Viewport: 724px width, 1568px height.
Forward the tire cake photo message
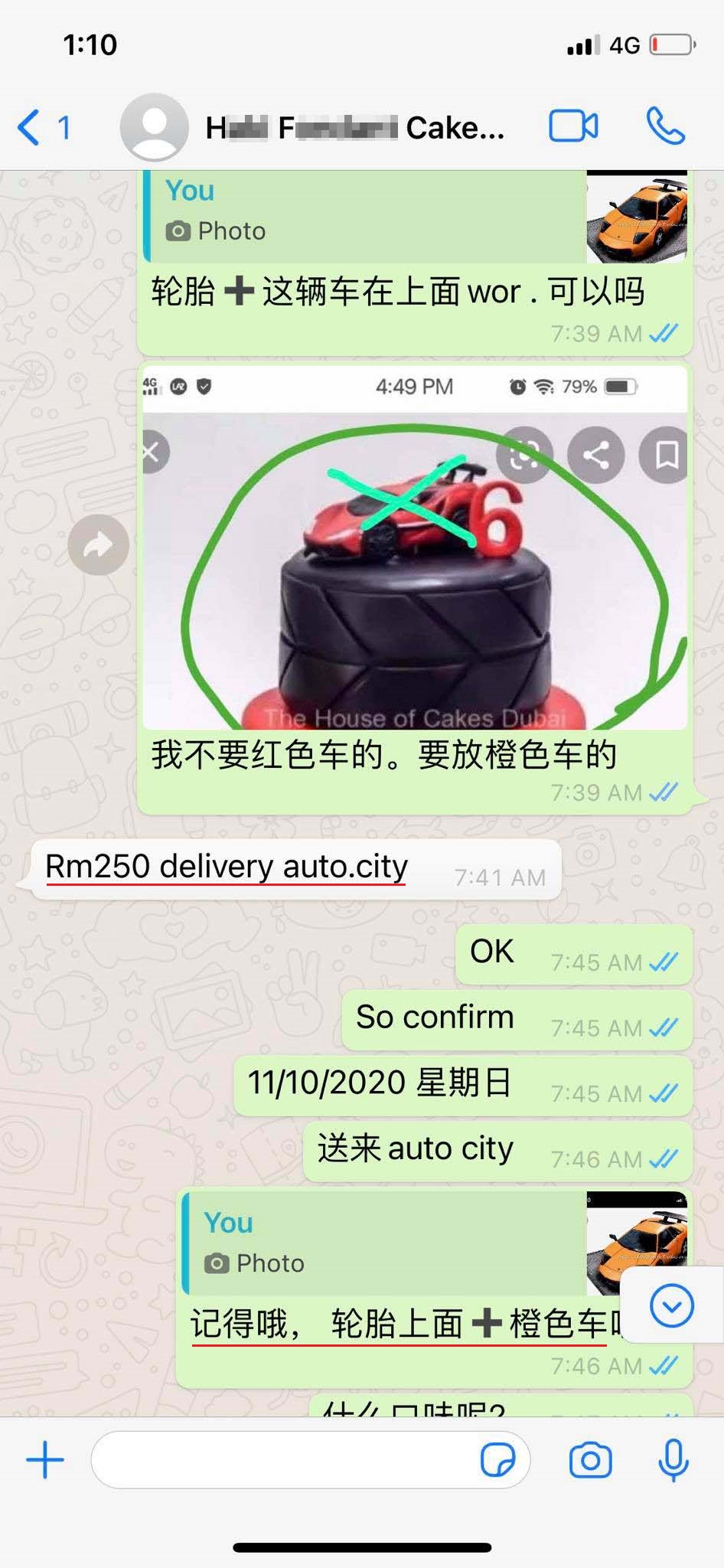(98, 545)
